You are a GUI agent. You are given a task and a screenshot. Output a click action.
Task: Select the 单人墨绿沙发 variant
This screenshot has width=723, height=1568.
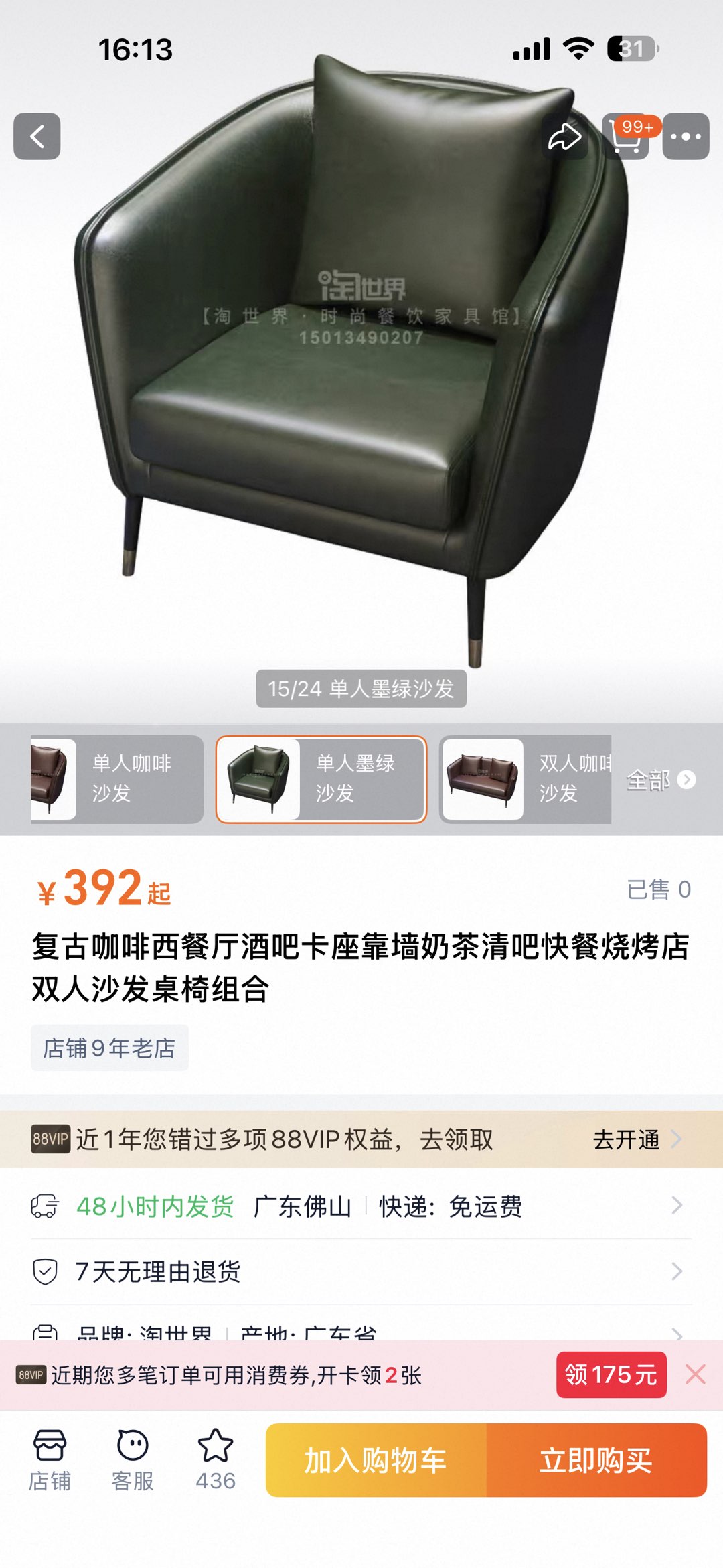coord(321,779)
